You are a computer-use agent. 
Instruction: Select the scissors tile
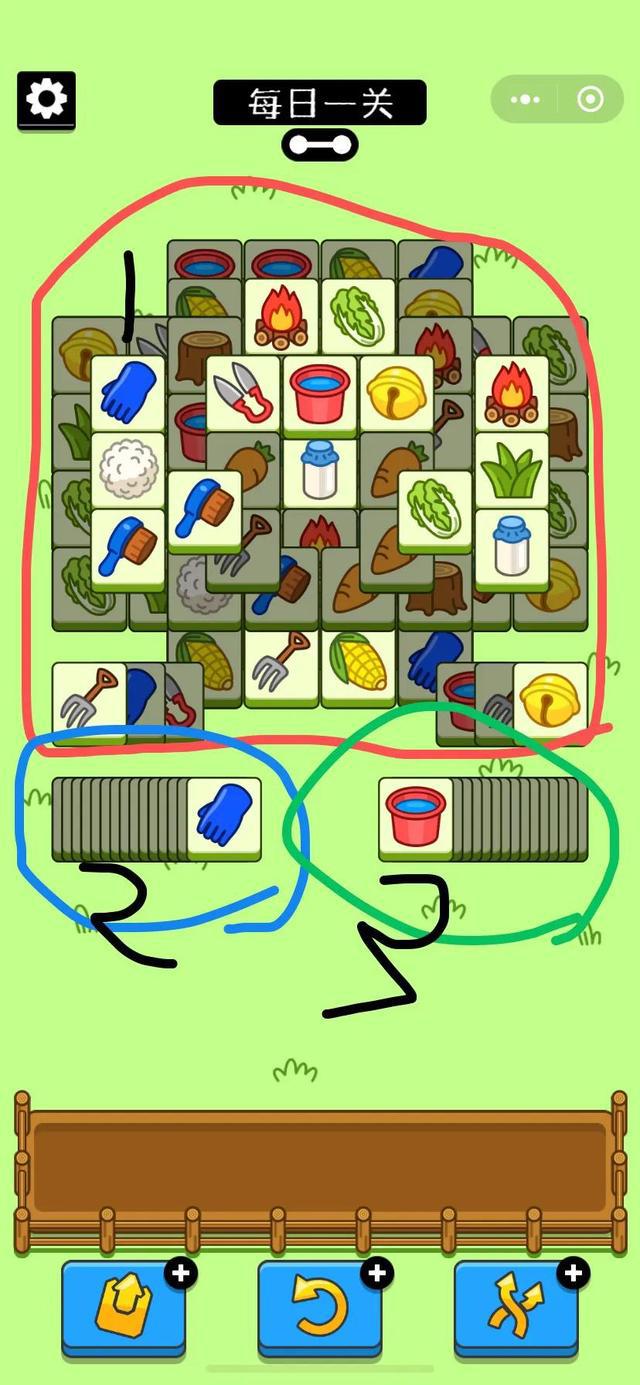243,392
